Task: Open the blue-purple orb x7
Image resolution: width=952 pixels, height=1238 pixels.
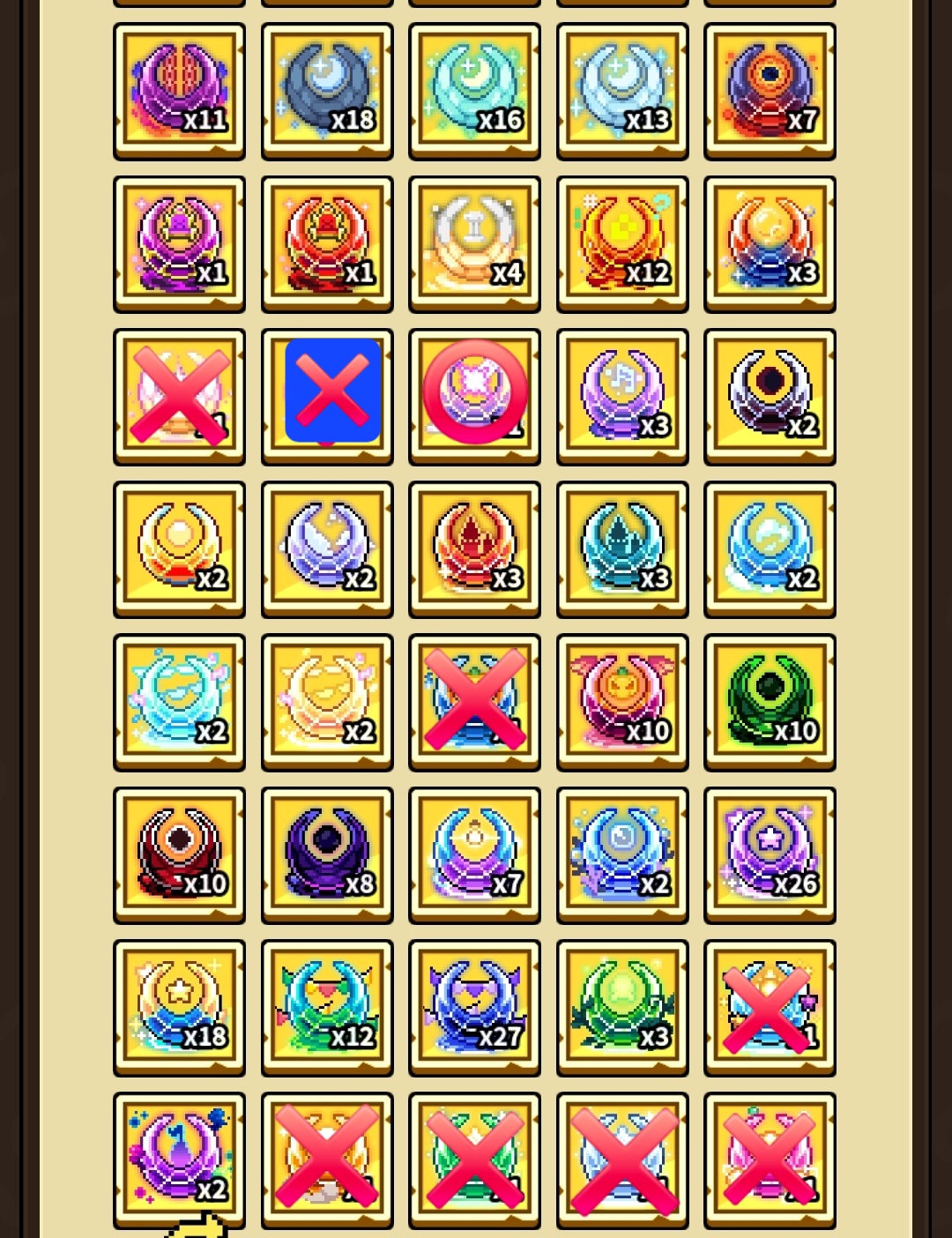Action: point(474,854)
